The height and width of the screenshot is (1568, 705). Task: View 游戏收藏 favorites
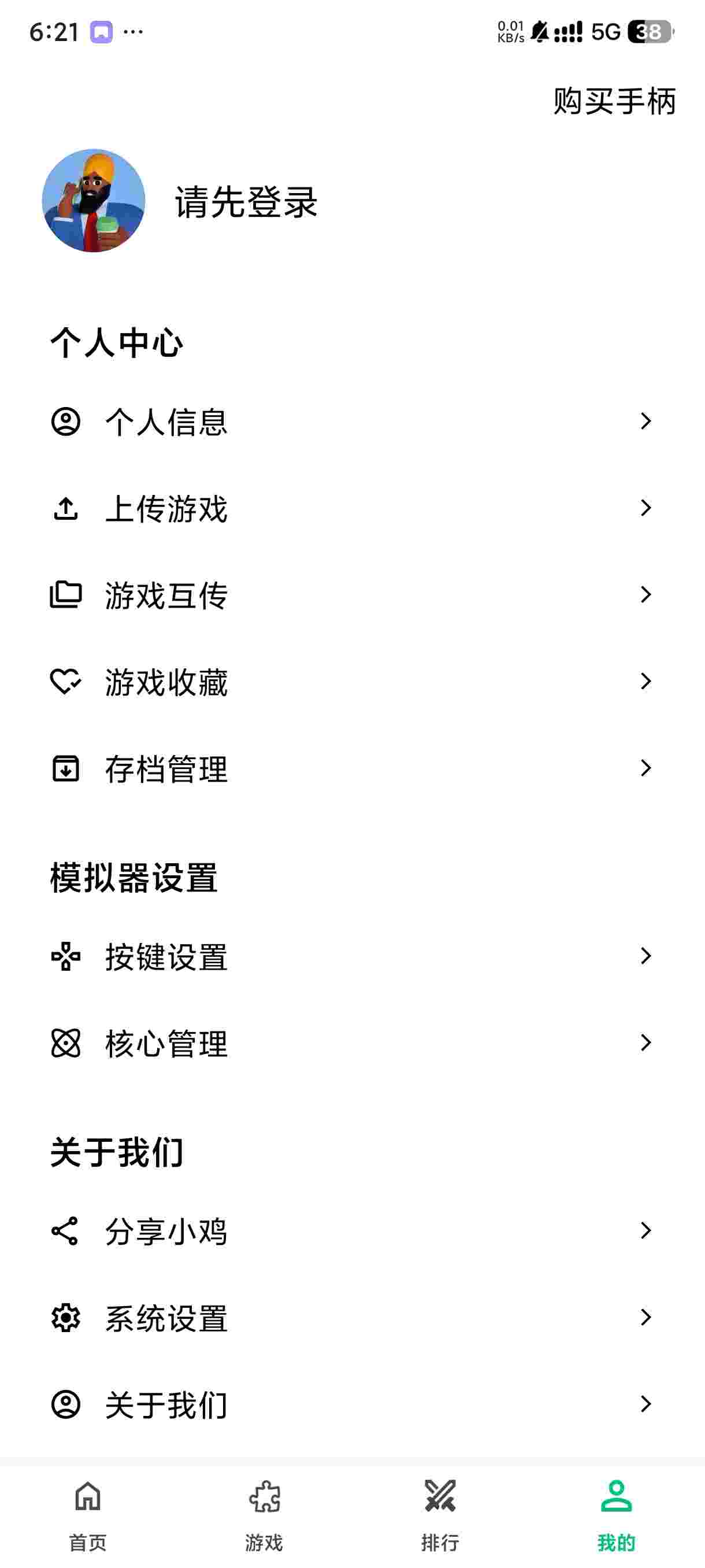351,682
